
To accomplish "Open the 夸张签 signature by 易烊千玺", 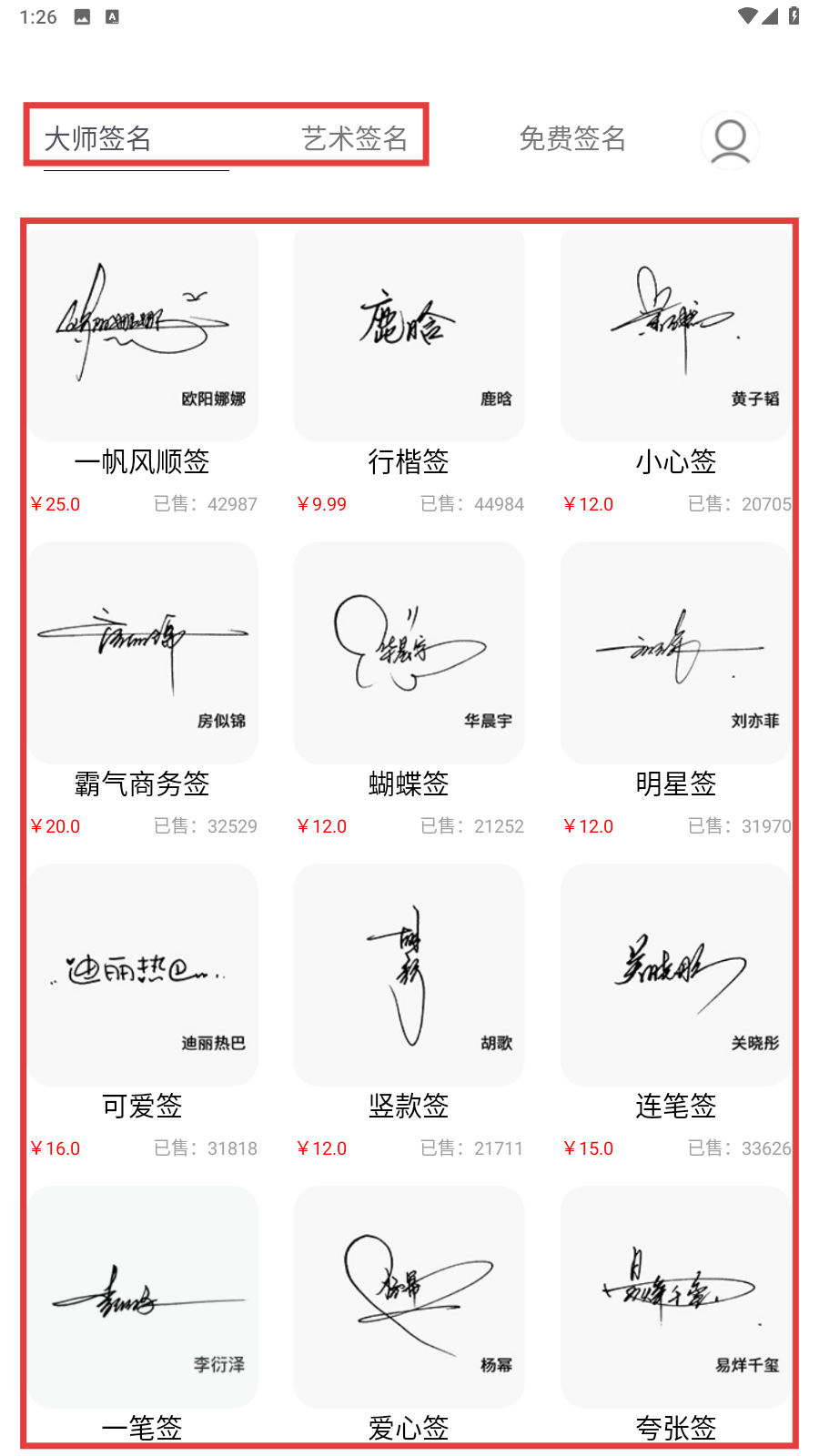I will tap(675, 1297).
